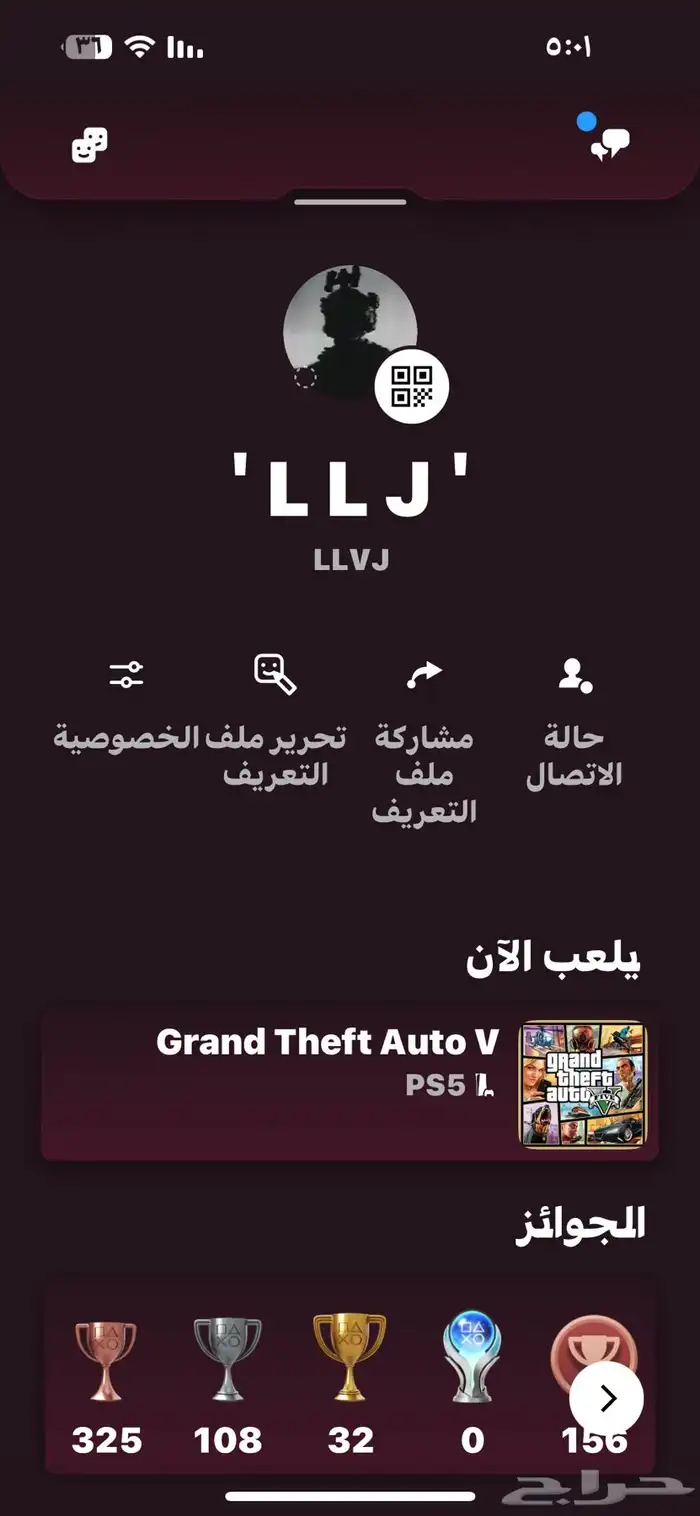Expand trophies with the arrow button
This screenshot has height=1516, width=700.
click(x=606, y=1398)
